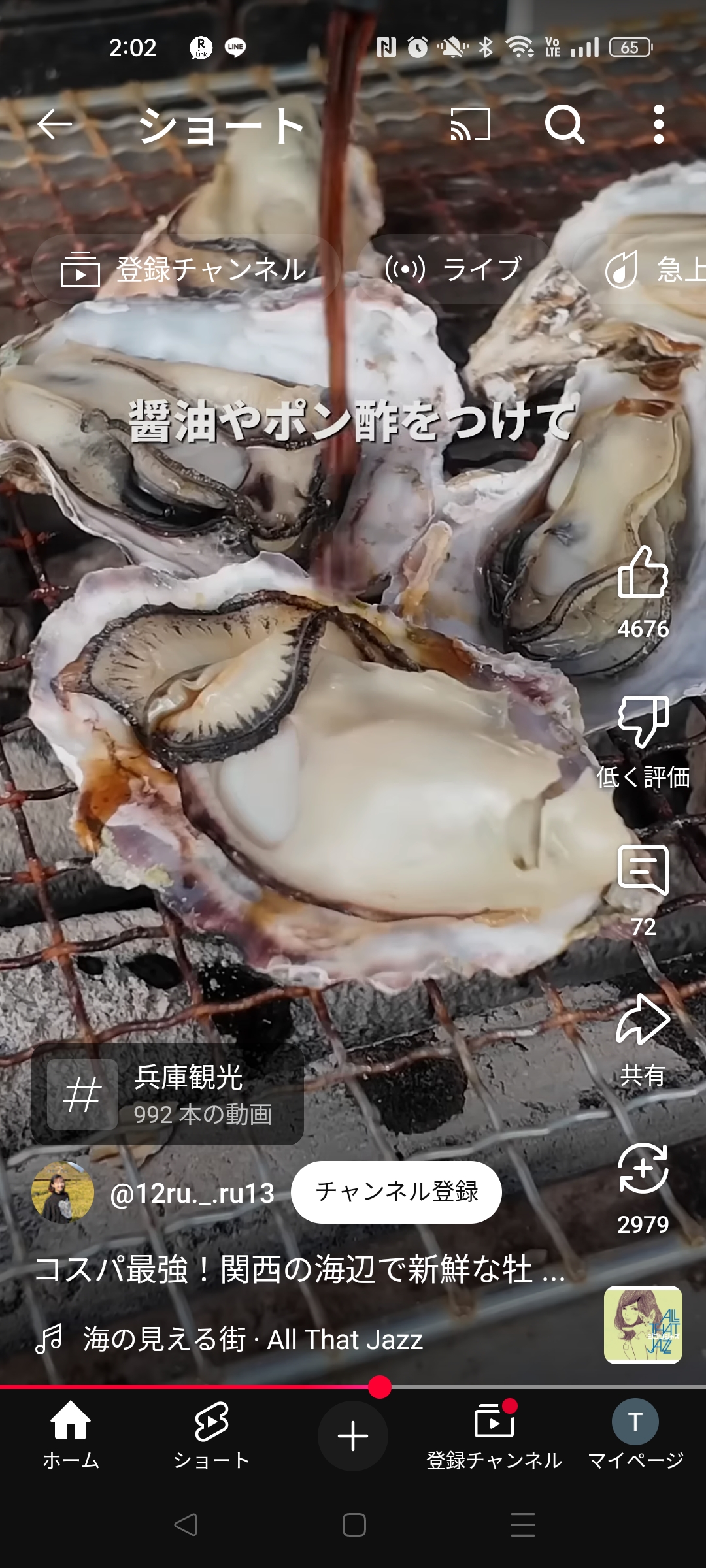Open the cast to device icon
The image size is (706, 1568).
click(x=470, y=124)
